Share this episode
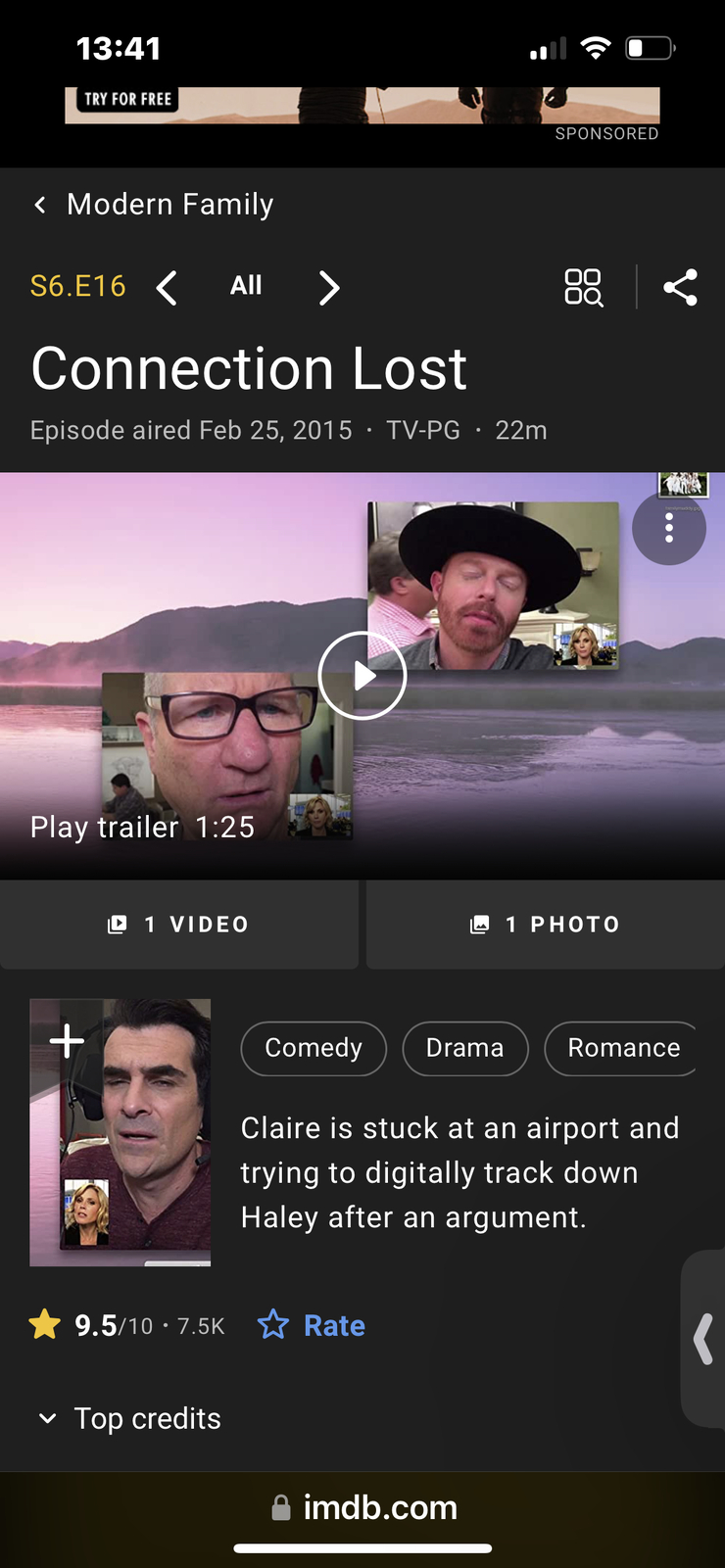 (680, 288)
